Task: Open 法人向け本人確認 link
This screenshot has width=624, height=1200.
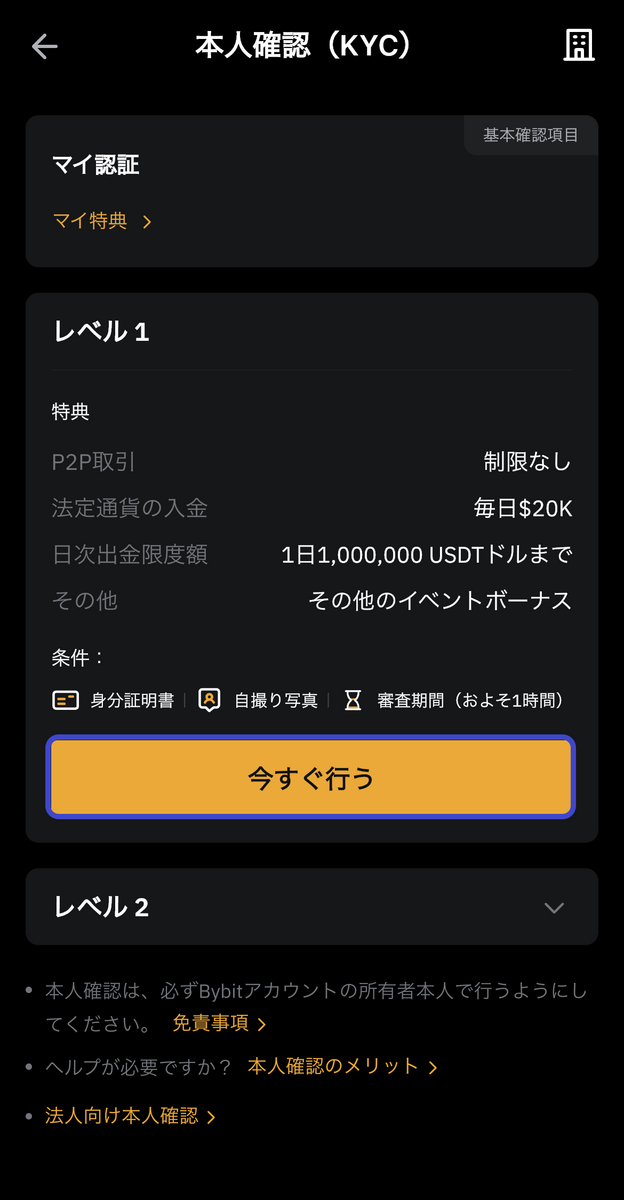Action: 131,1116
